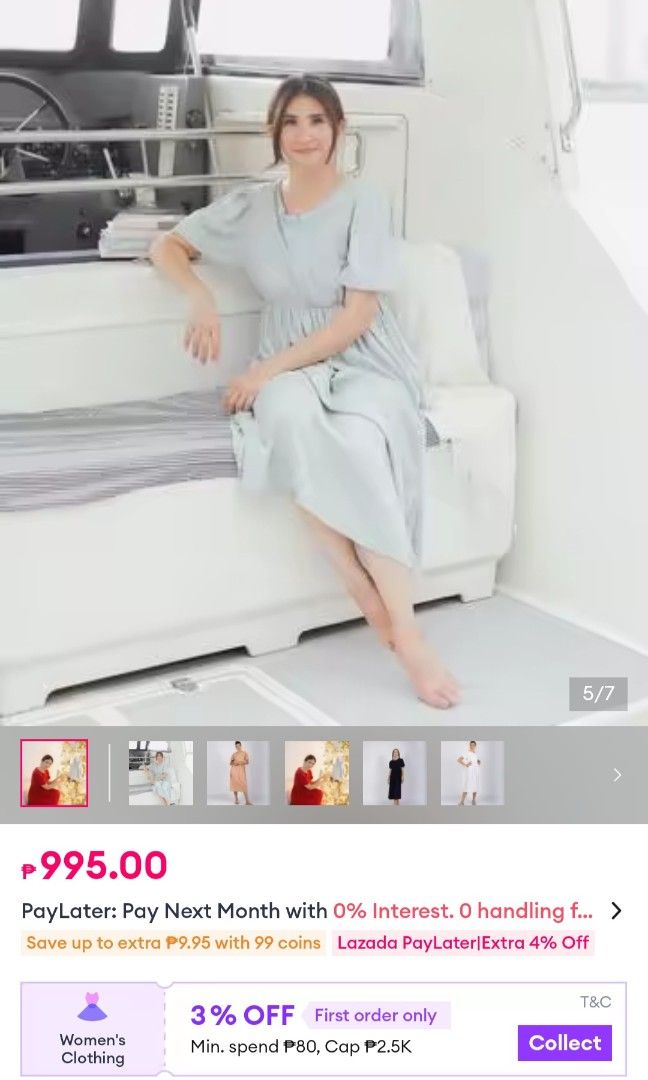Collect the 3% OFF voucher

565,1043
